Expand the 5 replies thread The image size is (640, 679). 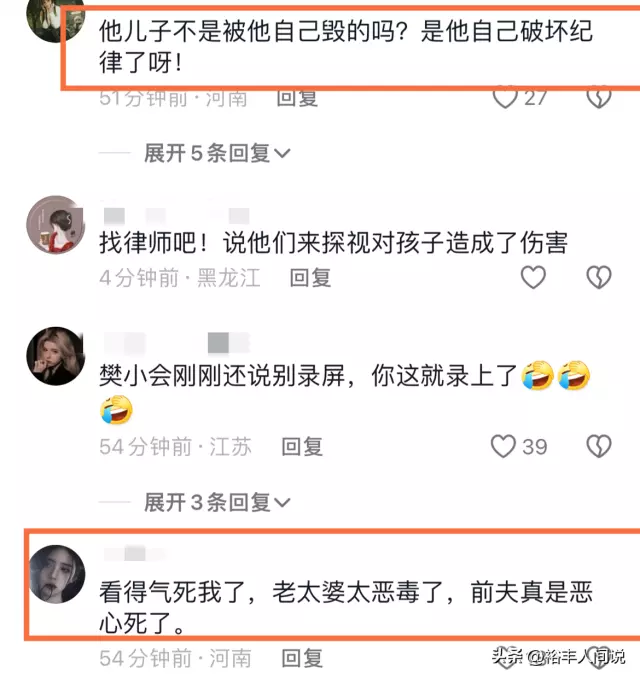(x=216, y=153)
